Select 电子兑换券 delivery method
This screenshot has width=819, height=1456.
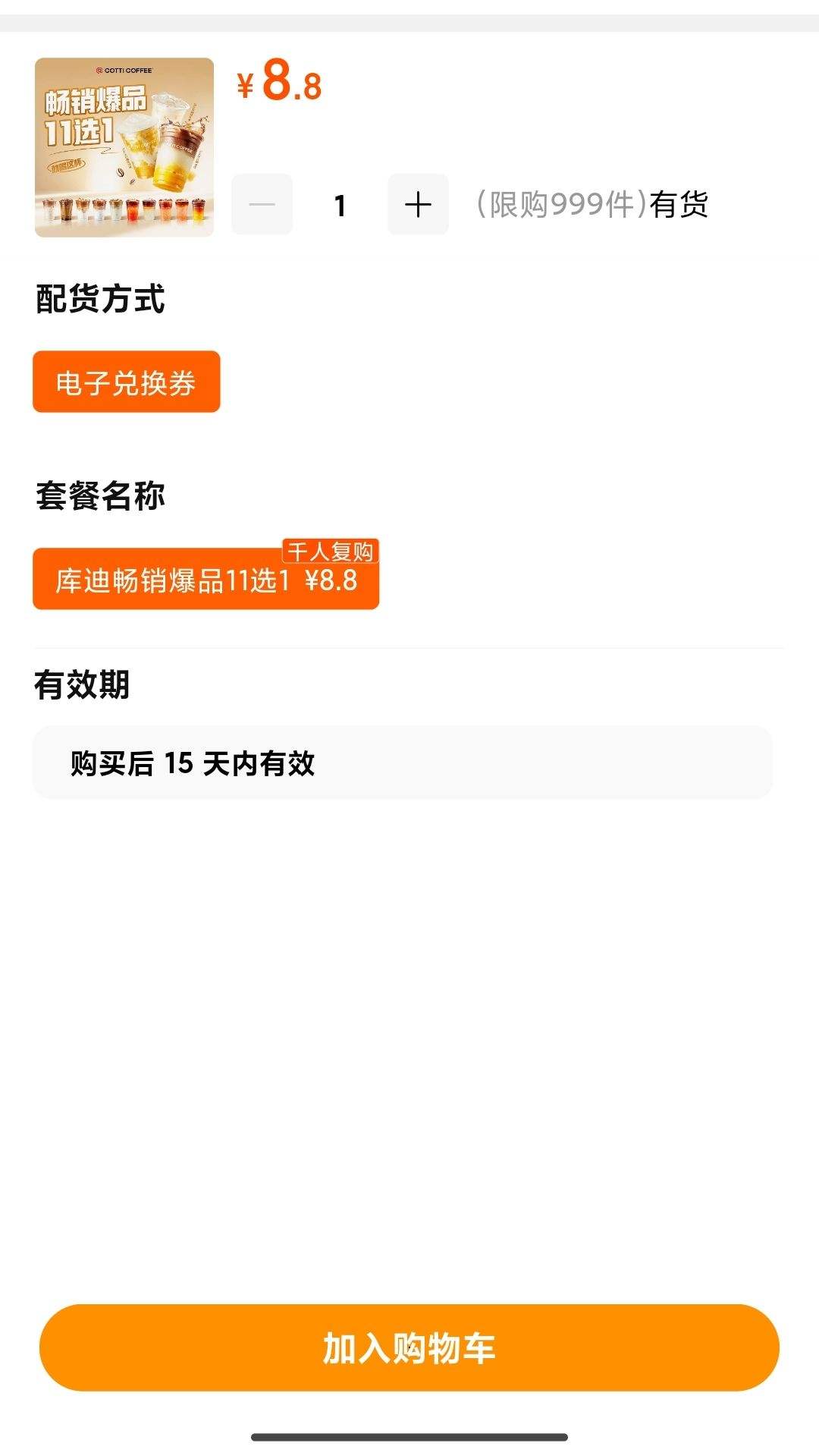pos(126,382)
